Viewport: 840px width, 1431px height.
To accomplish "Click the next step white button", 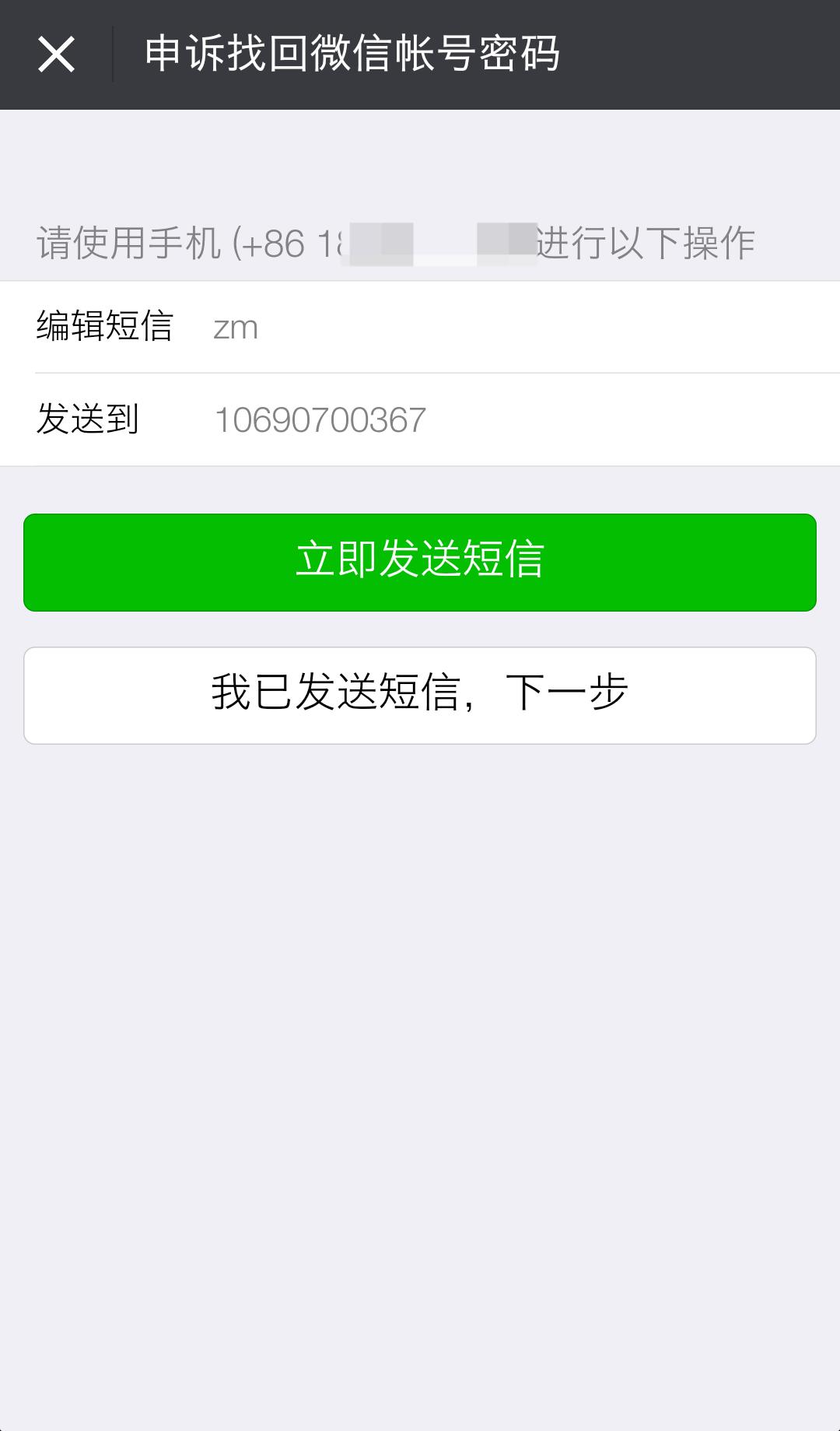I will point(420,694).
